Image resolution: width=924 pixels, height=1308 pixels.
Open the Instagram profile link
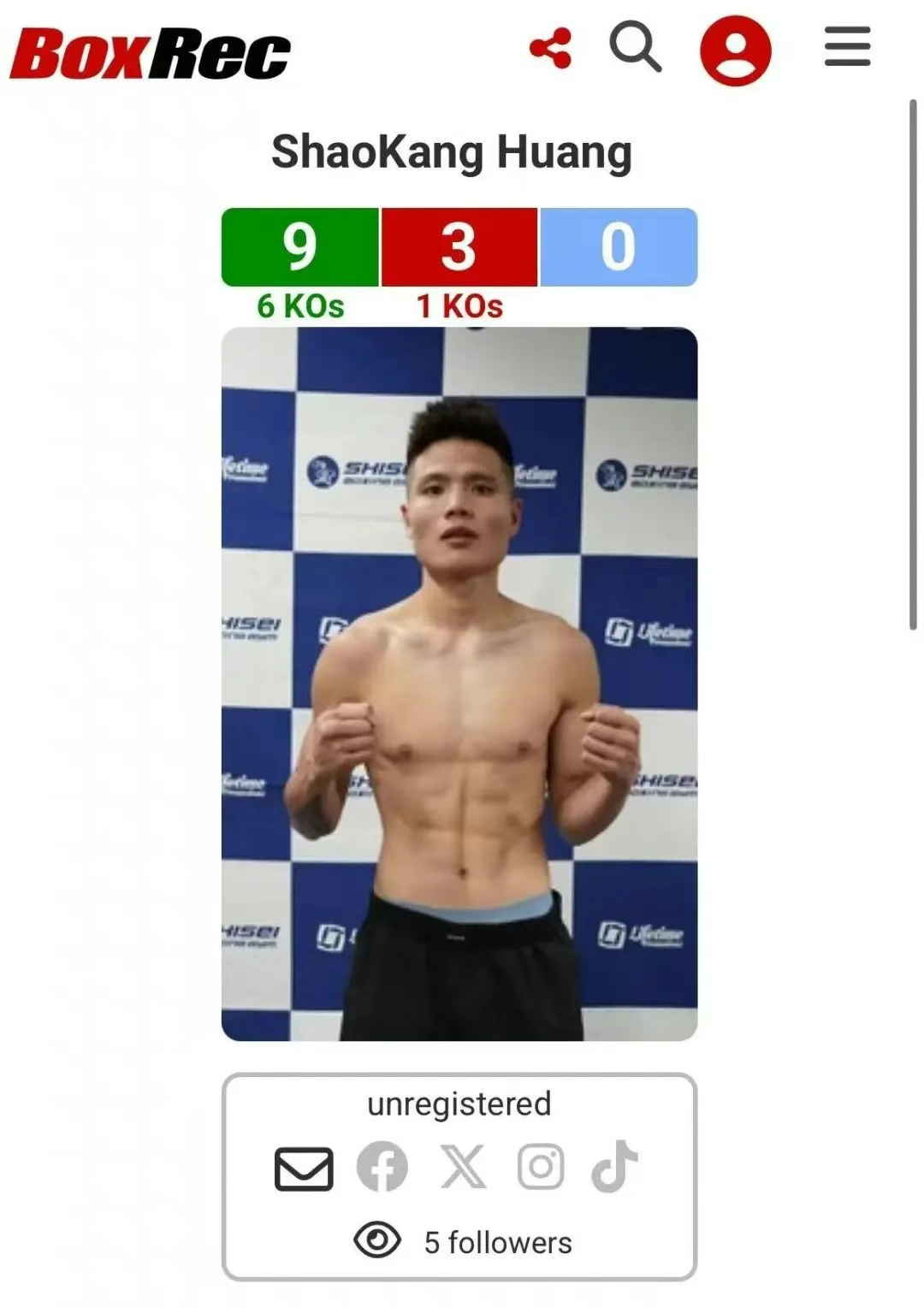point(541,1166)
